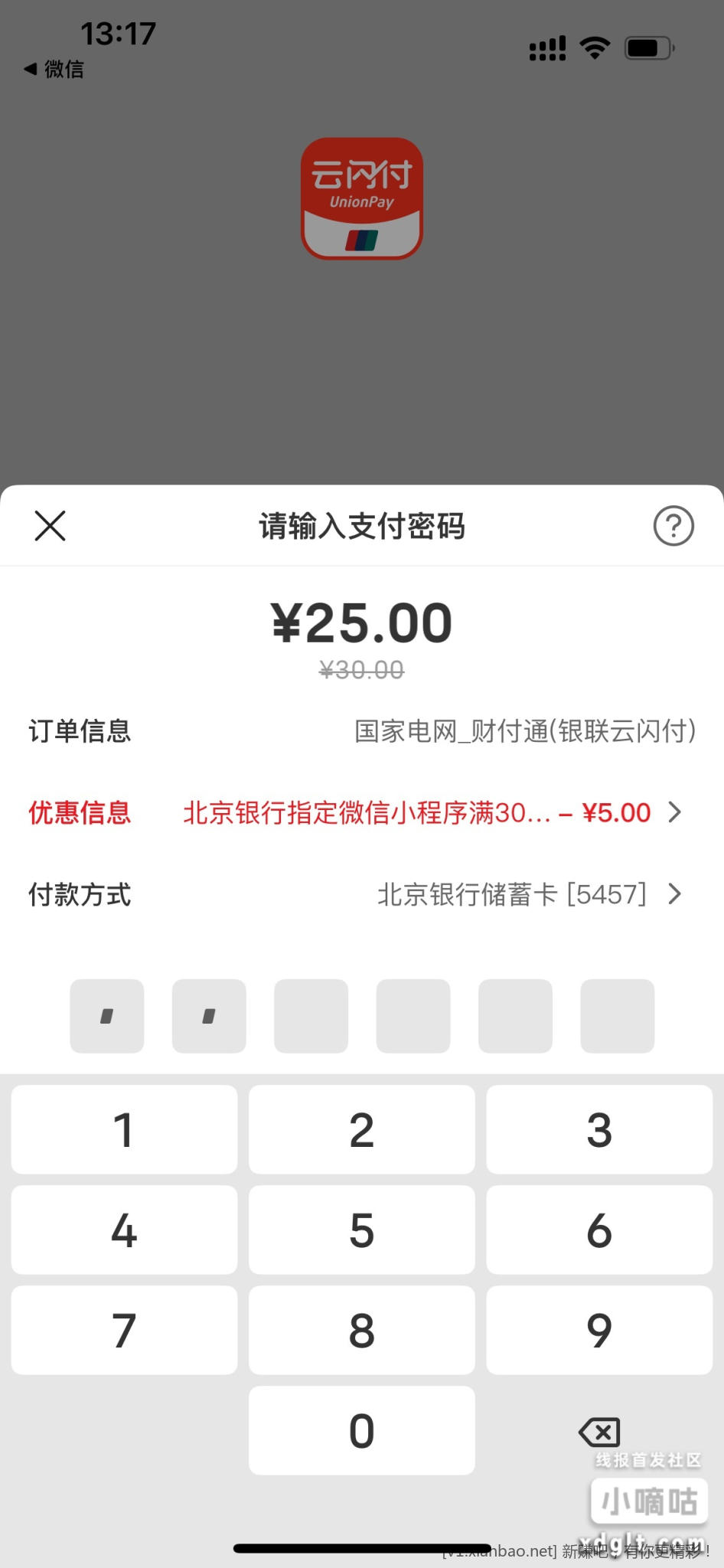
Task: Tap the third empty password dot field
Action: tap(311, 1015)
